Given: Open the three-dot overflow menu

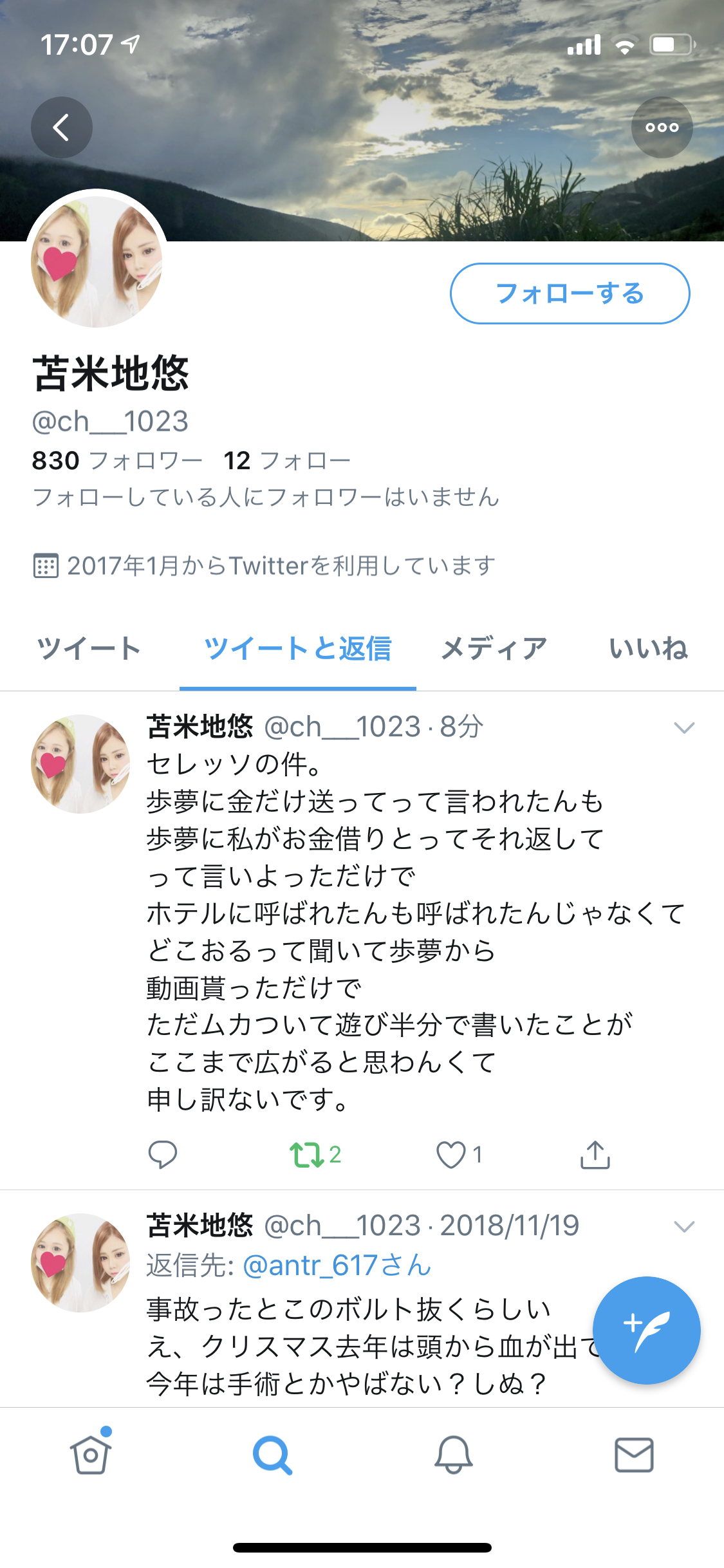Looking at the screenshot, I should tap(662, 127).
